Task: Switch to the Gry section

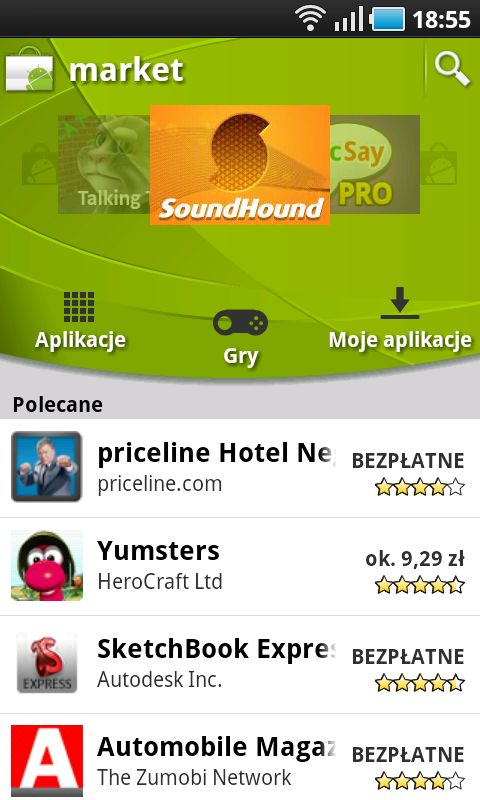Action: click(240, 338)
